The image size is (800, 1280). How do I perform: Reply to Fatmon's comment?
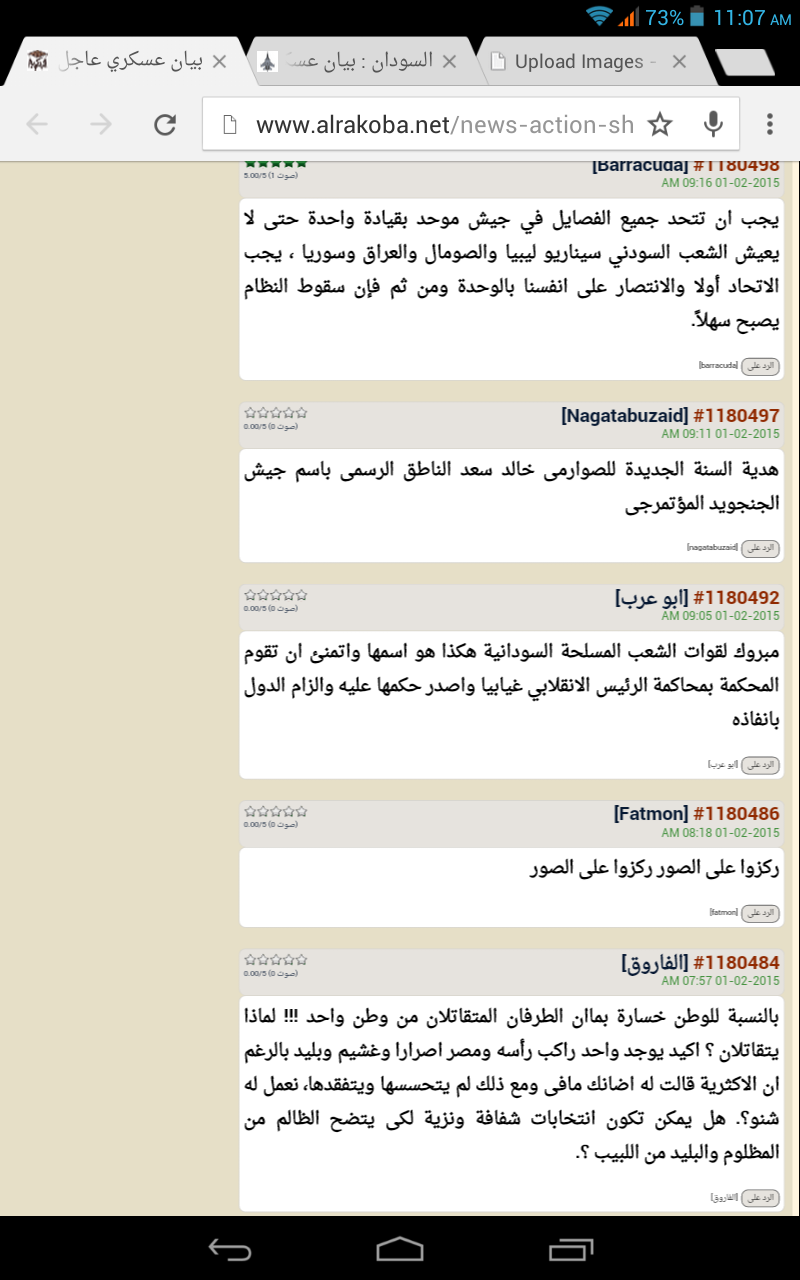(761, 913)
